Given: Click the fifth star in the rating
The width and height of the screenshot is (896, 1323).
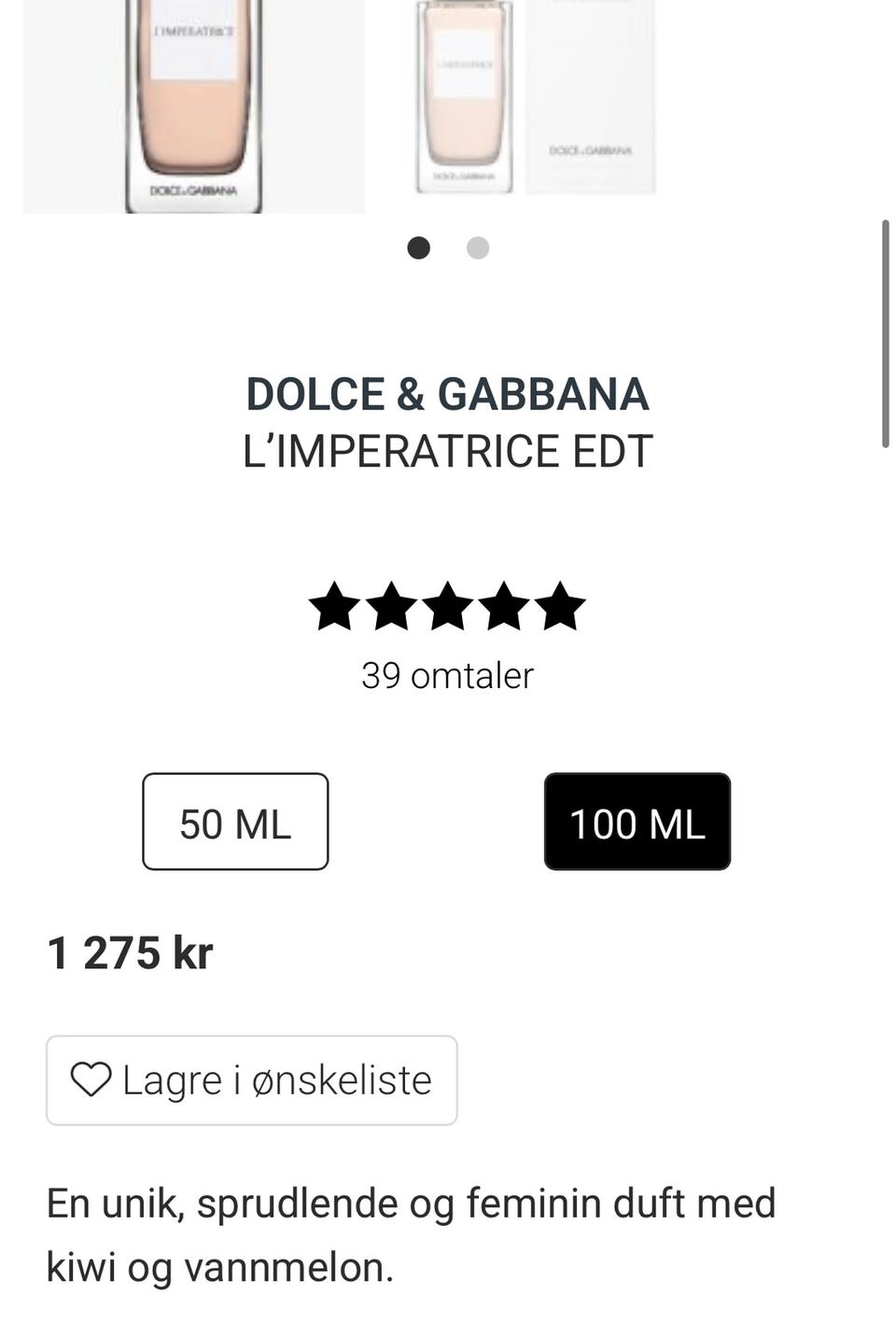Looking at the screenshot, I should coord(559,608).
